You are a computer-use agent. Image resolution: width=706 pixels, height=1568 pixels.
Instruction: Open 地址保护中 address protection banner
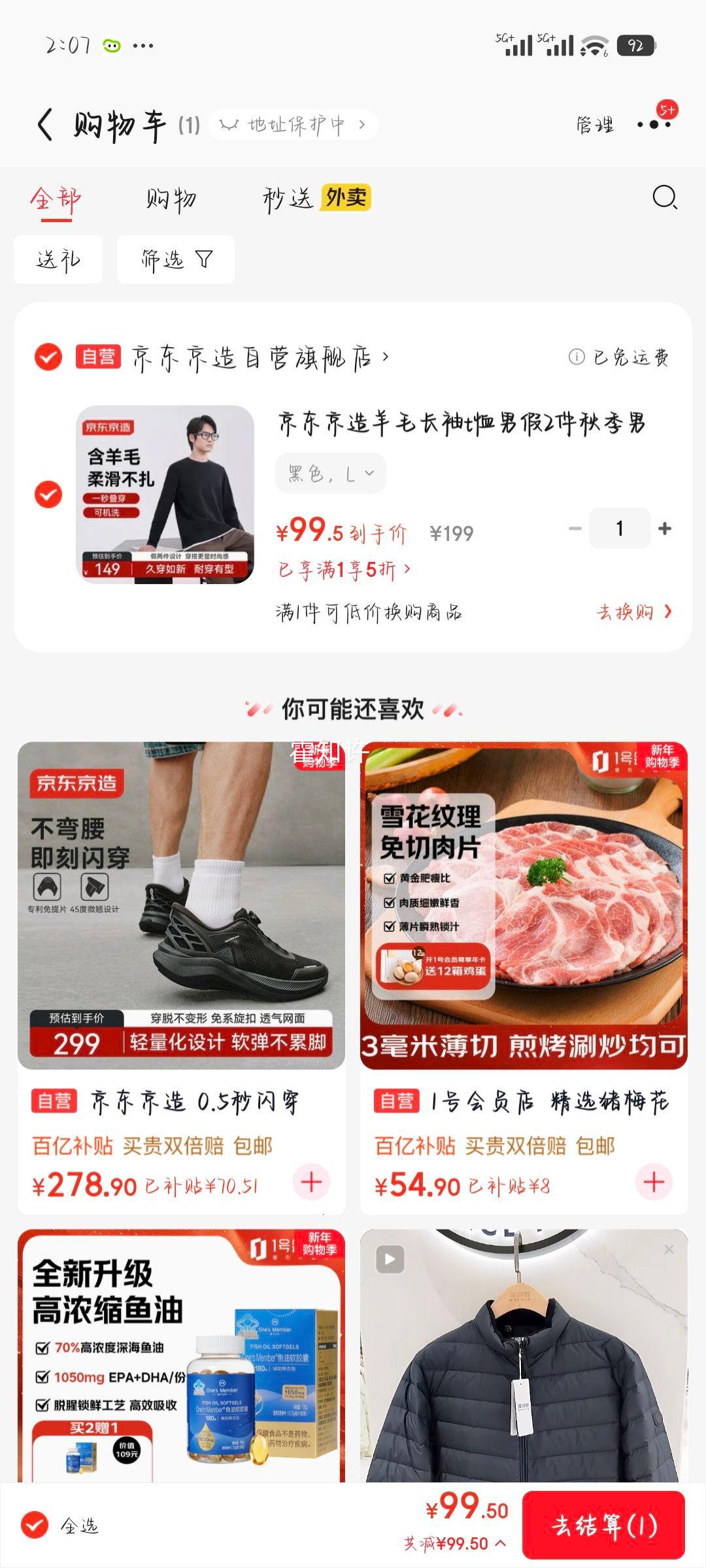[x=294, y=125]
